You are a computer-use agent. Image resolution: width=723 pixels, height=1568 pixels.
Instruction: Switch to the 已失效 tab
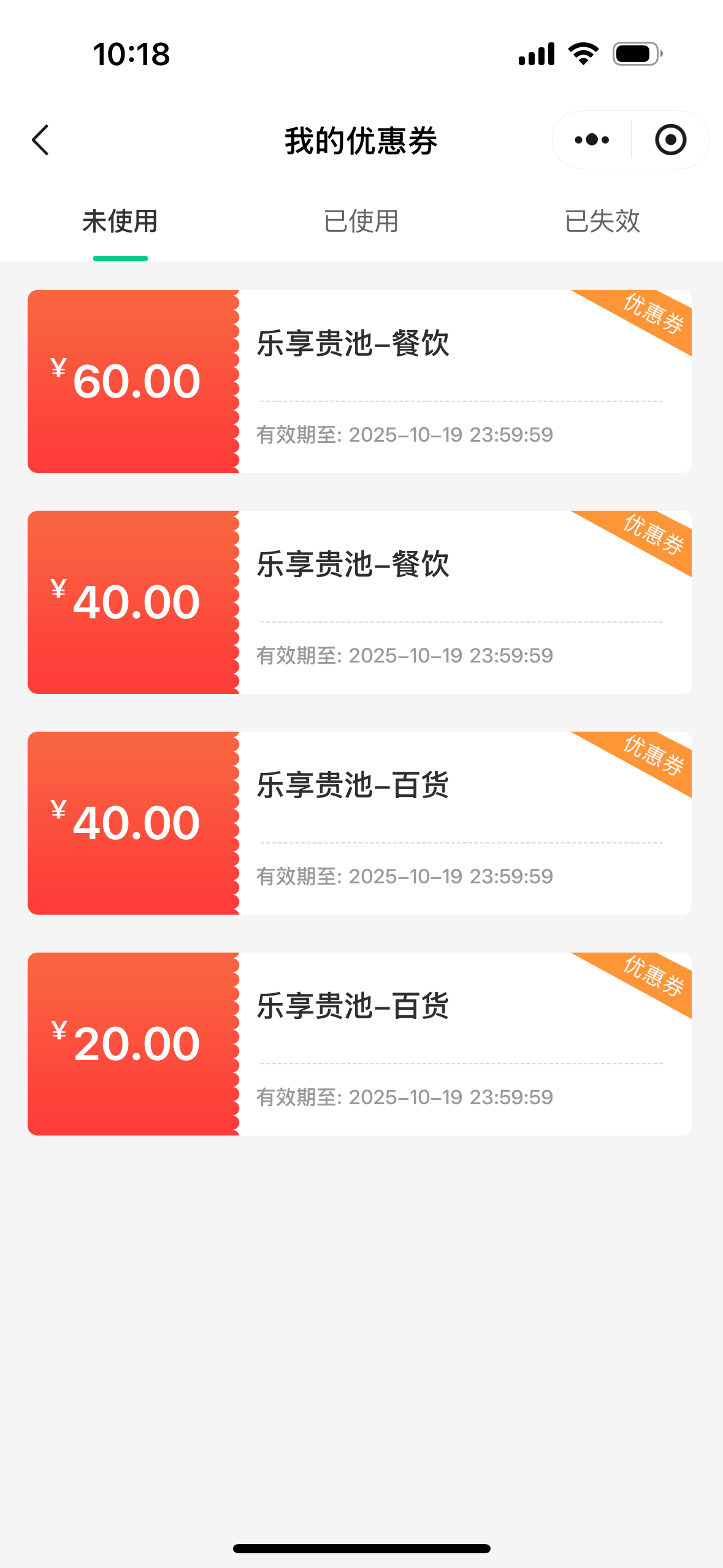tap(602, 221)
